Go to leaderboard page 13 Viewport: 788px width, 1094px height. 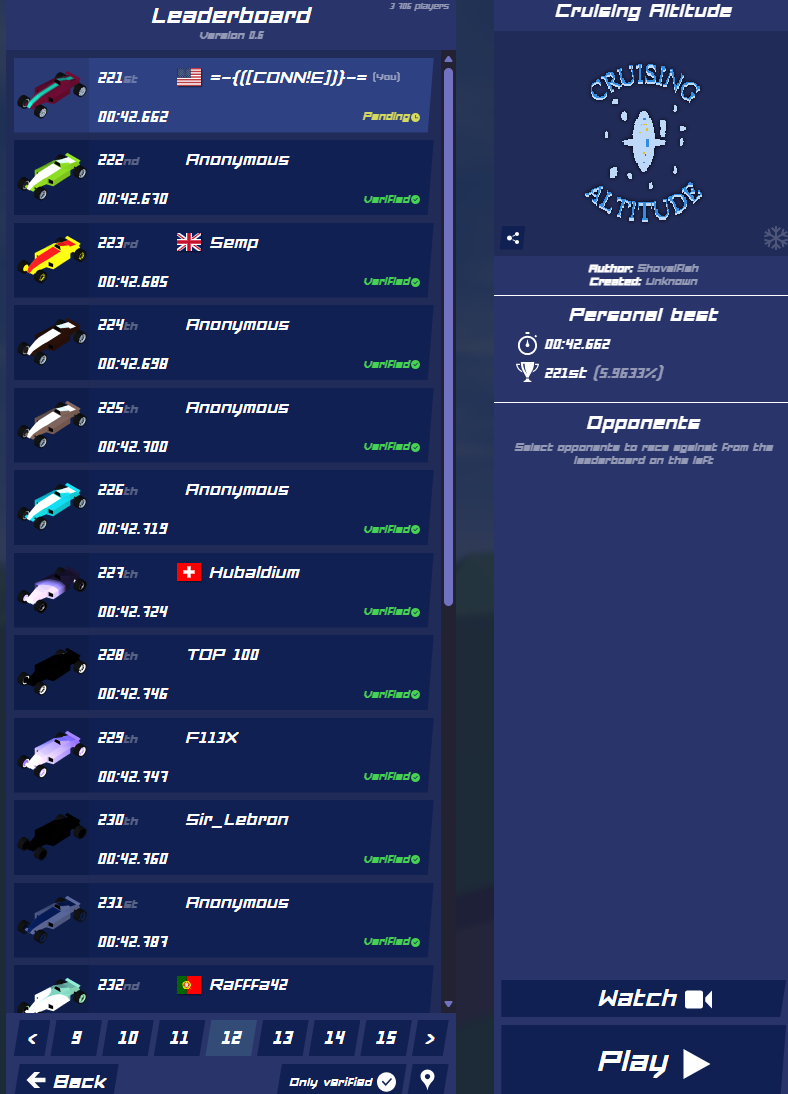coord(283,1037)
